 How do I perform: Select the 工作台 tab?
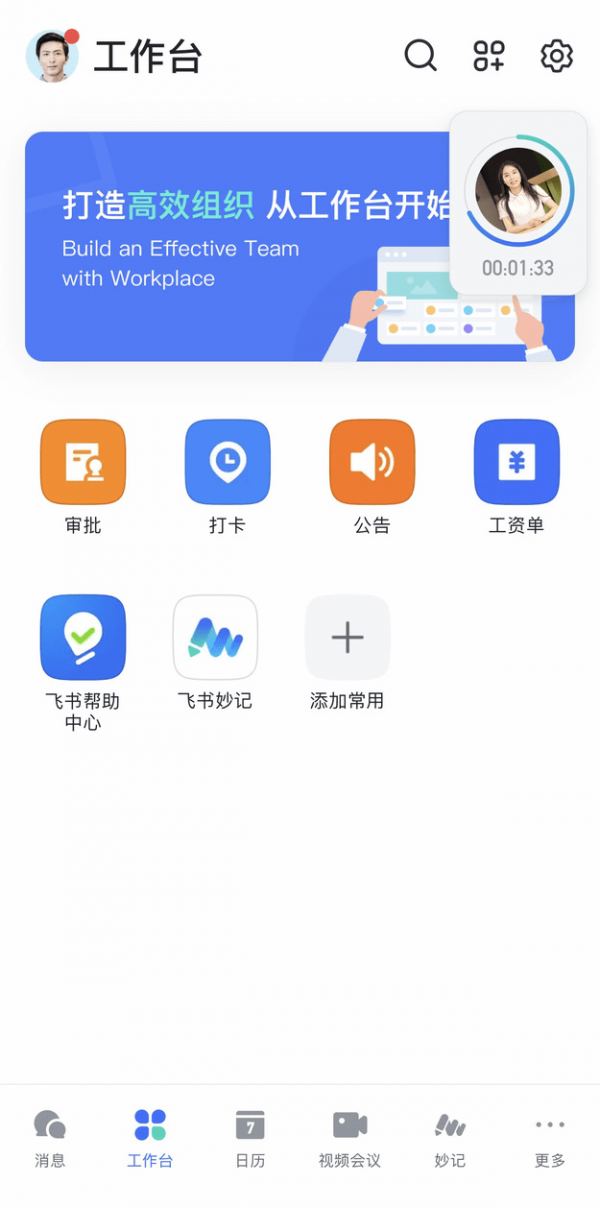[150, 1138]
